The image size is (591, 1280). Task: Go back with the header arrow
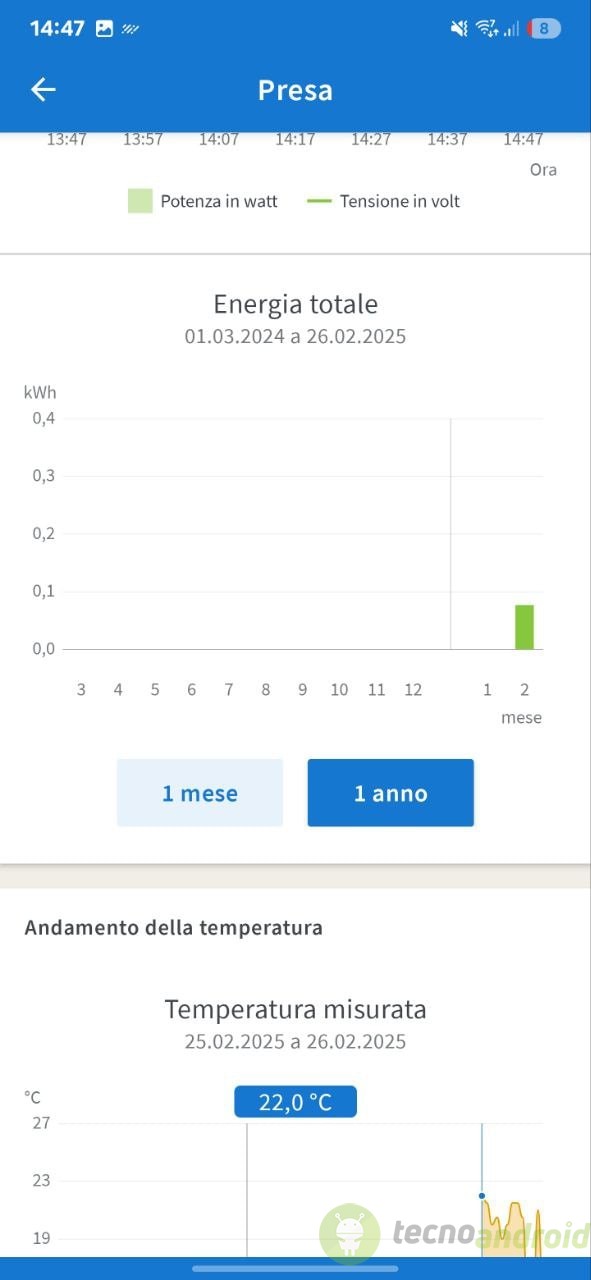(43, 90)
